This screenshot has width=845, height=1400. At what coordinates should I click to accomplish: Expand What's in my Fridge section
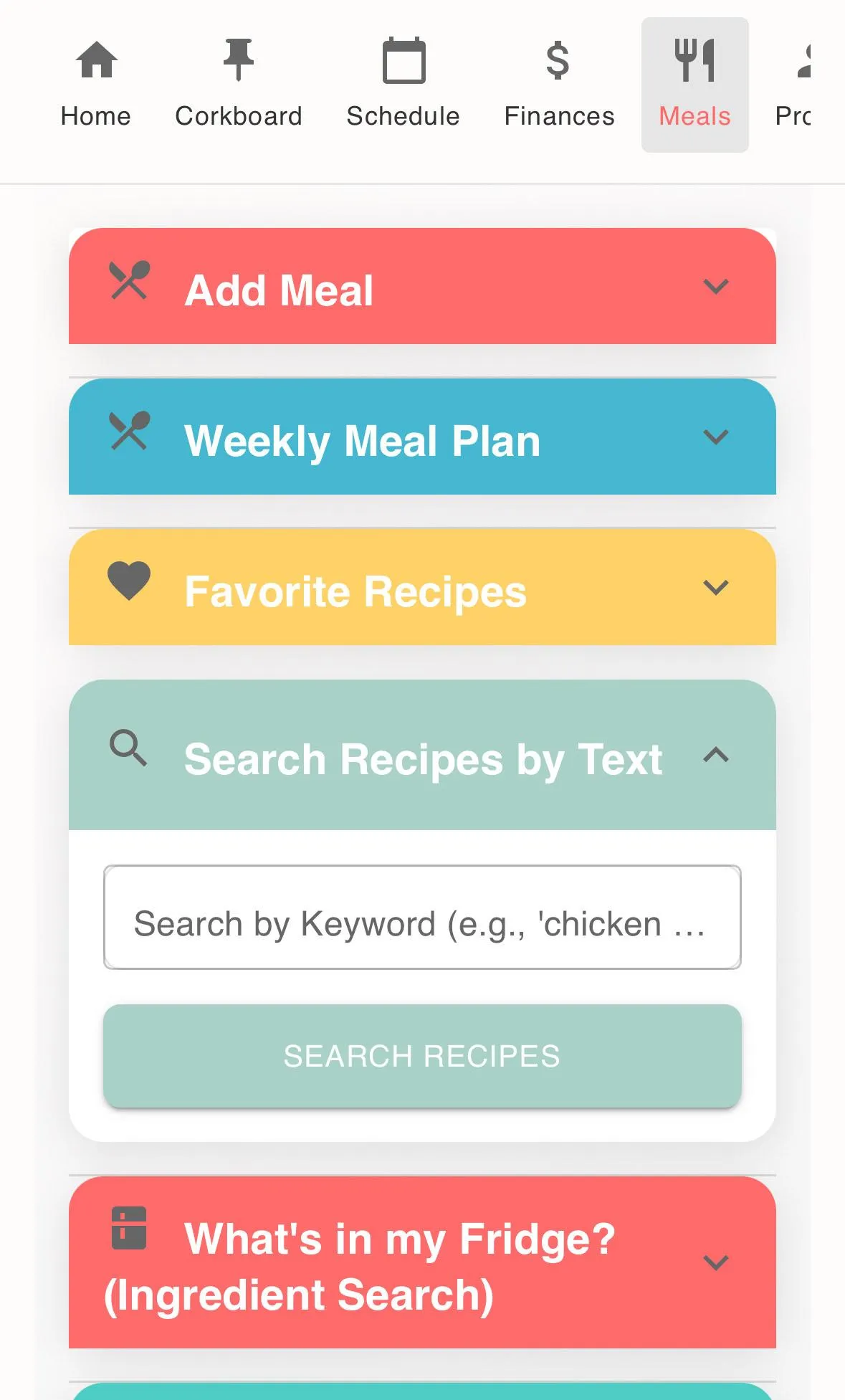(422, 1262)
